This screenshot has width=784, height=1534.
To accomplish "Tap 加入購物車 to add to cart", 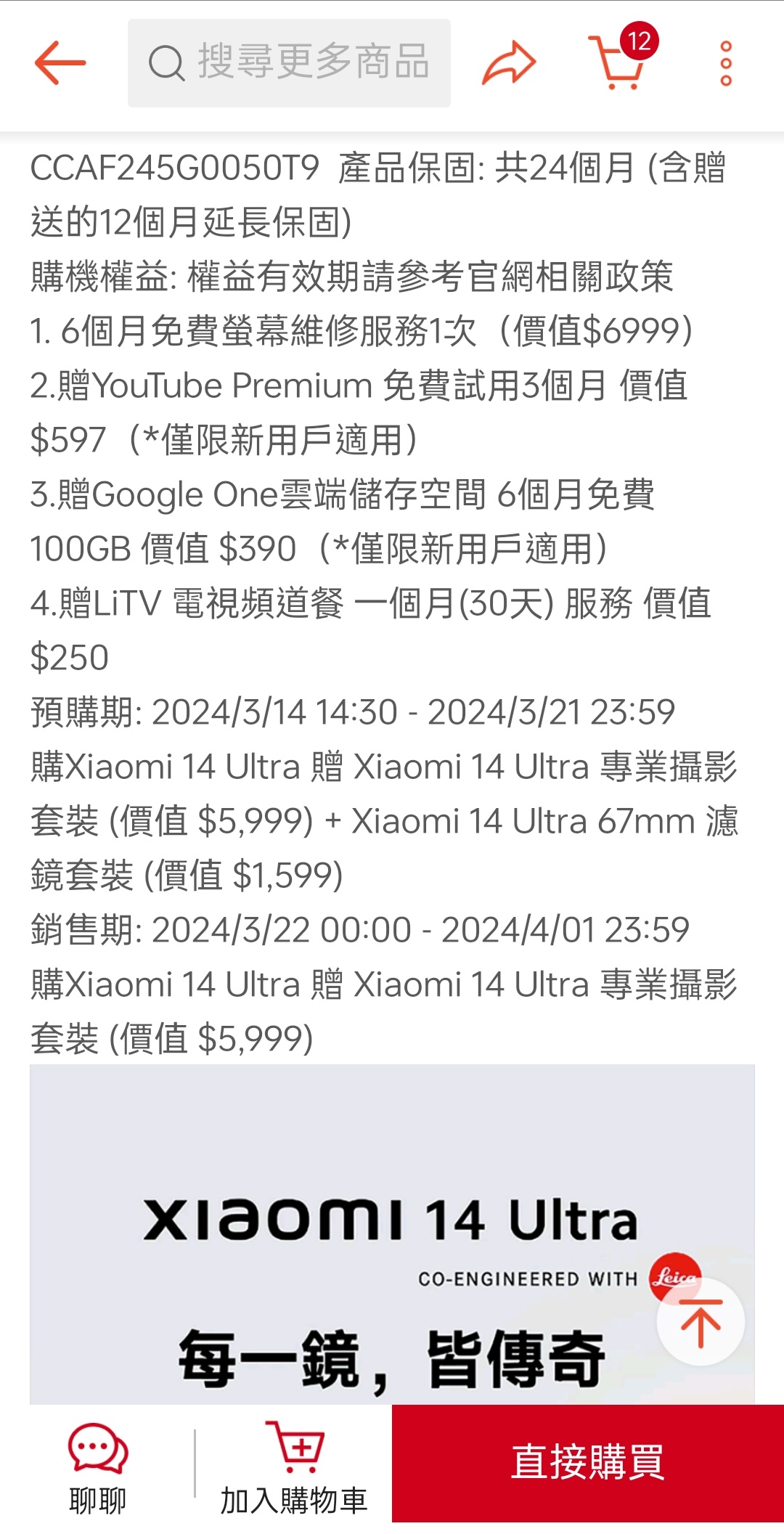I will (294, 1469).
